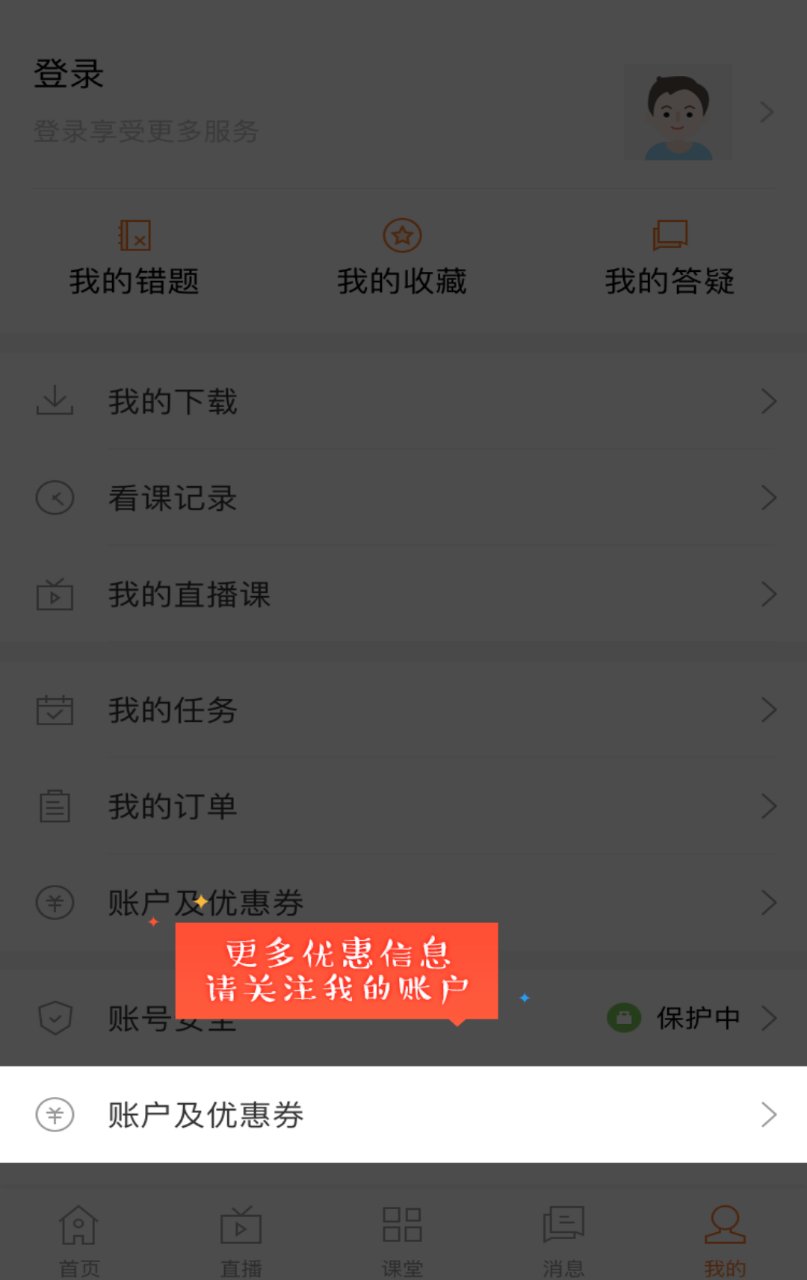Open 我的错题 via its icon
The image size is (807, 1280).
(133, 234)
